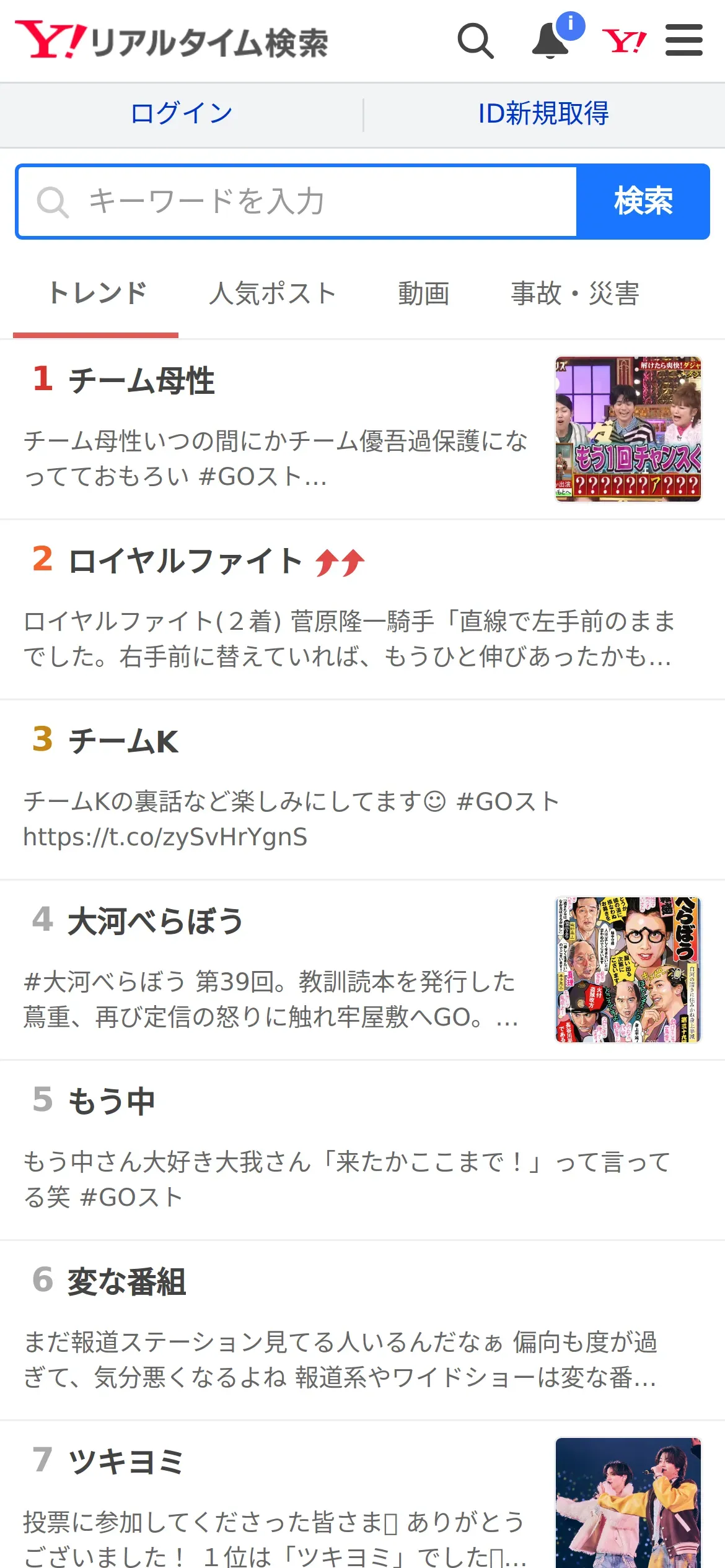This screenshot has height=1568, width=725.
Task: Open the hamburger menu
Action: [683, 41]
